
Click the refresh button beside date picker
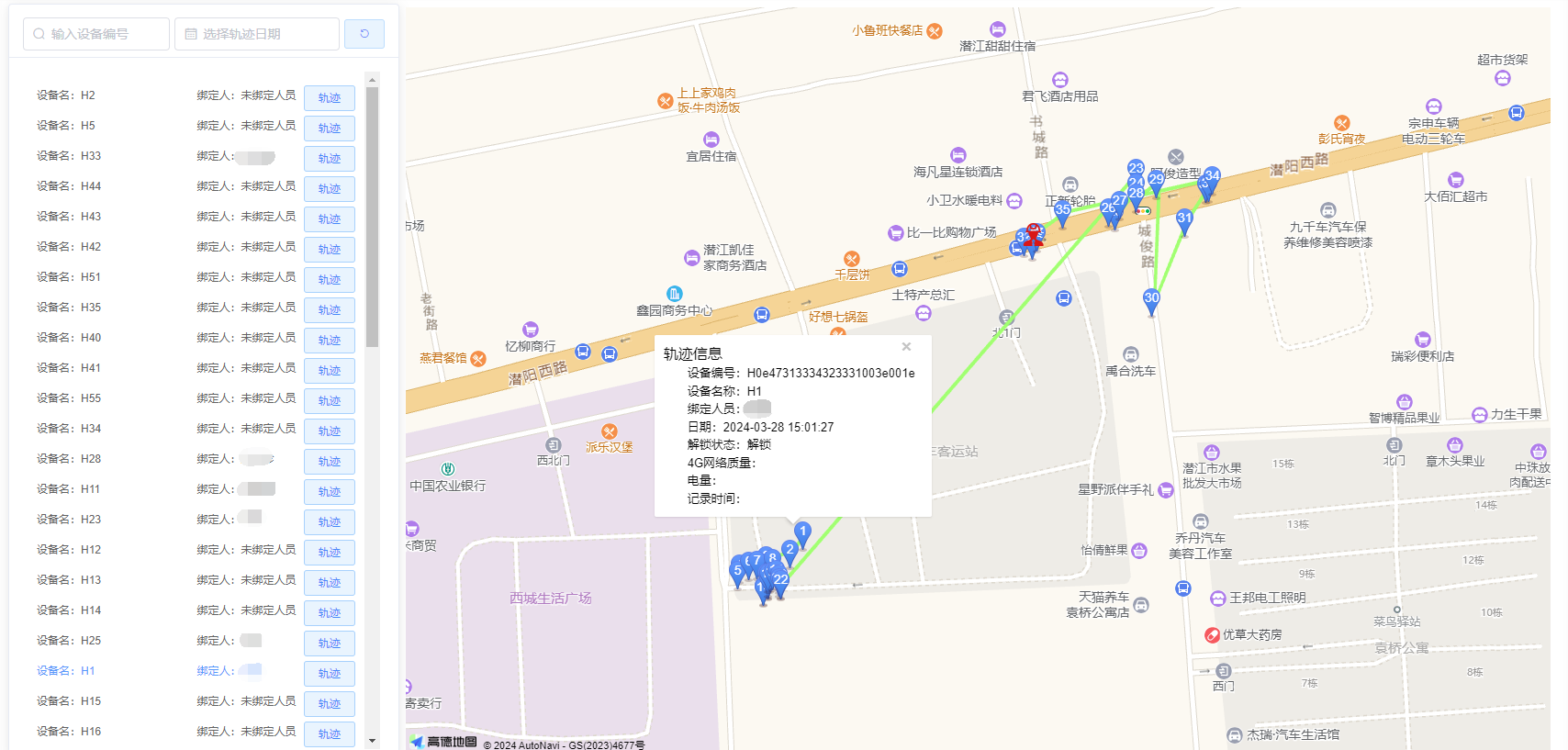[364, 34]
